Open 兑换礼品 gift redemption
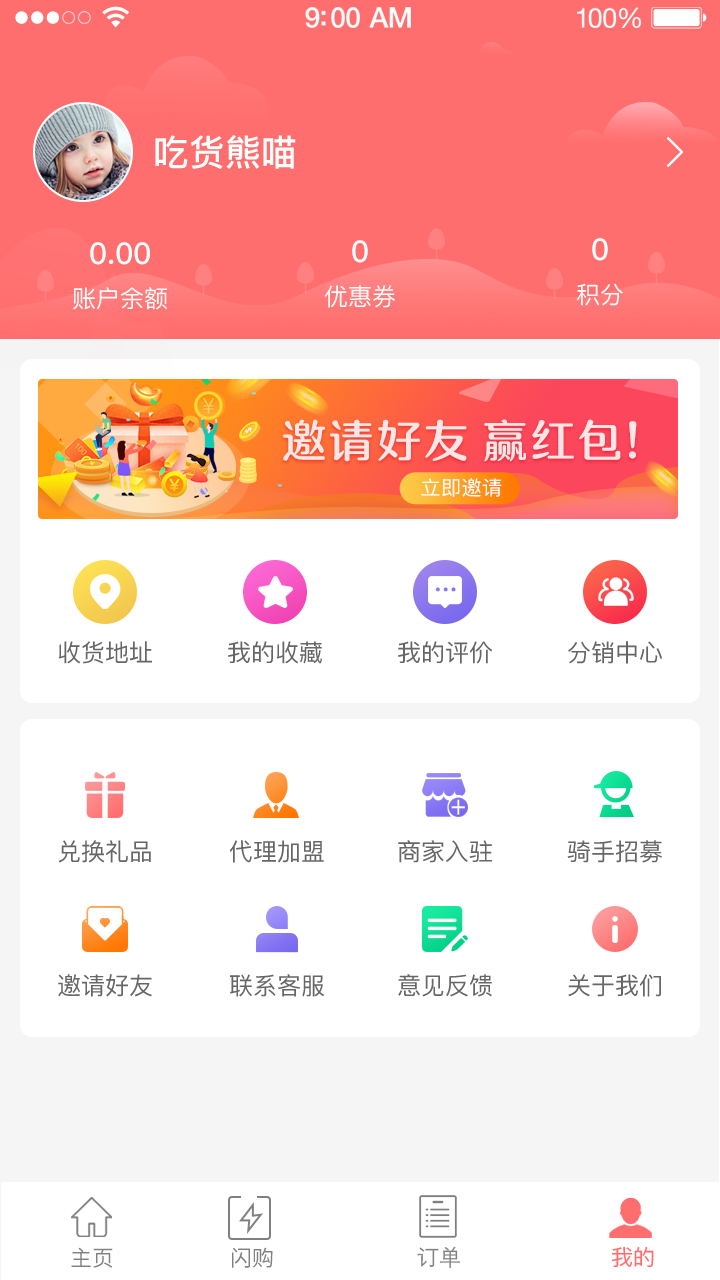The image size is (720, 1280). pos(105,815)
